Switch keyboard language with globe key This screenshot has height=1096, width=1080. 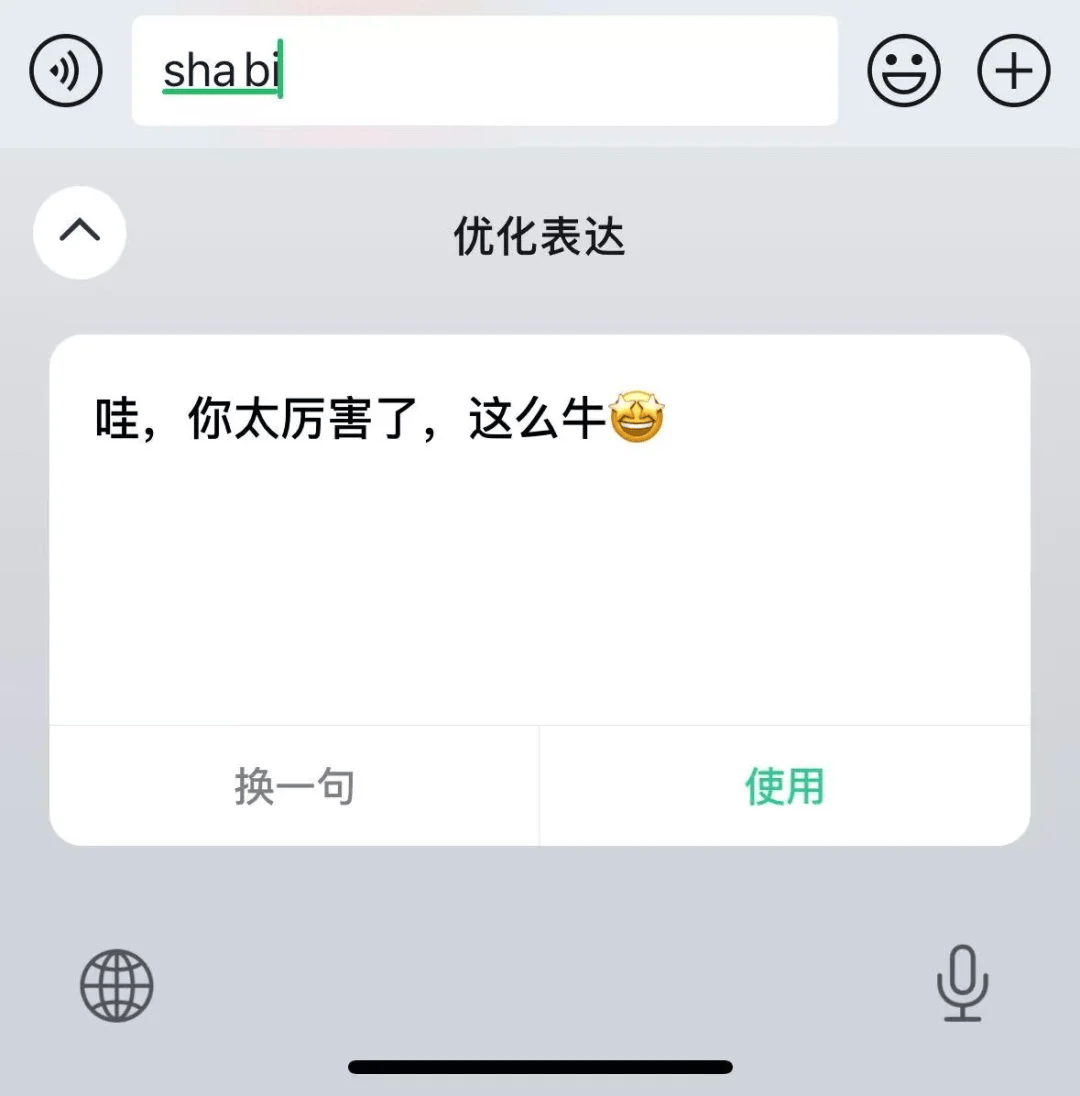[x=116, y=985]
